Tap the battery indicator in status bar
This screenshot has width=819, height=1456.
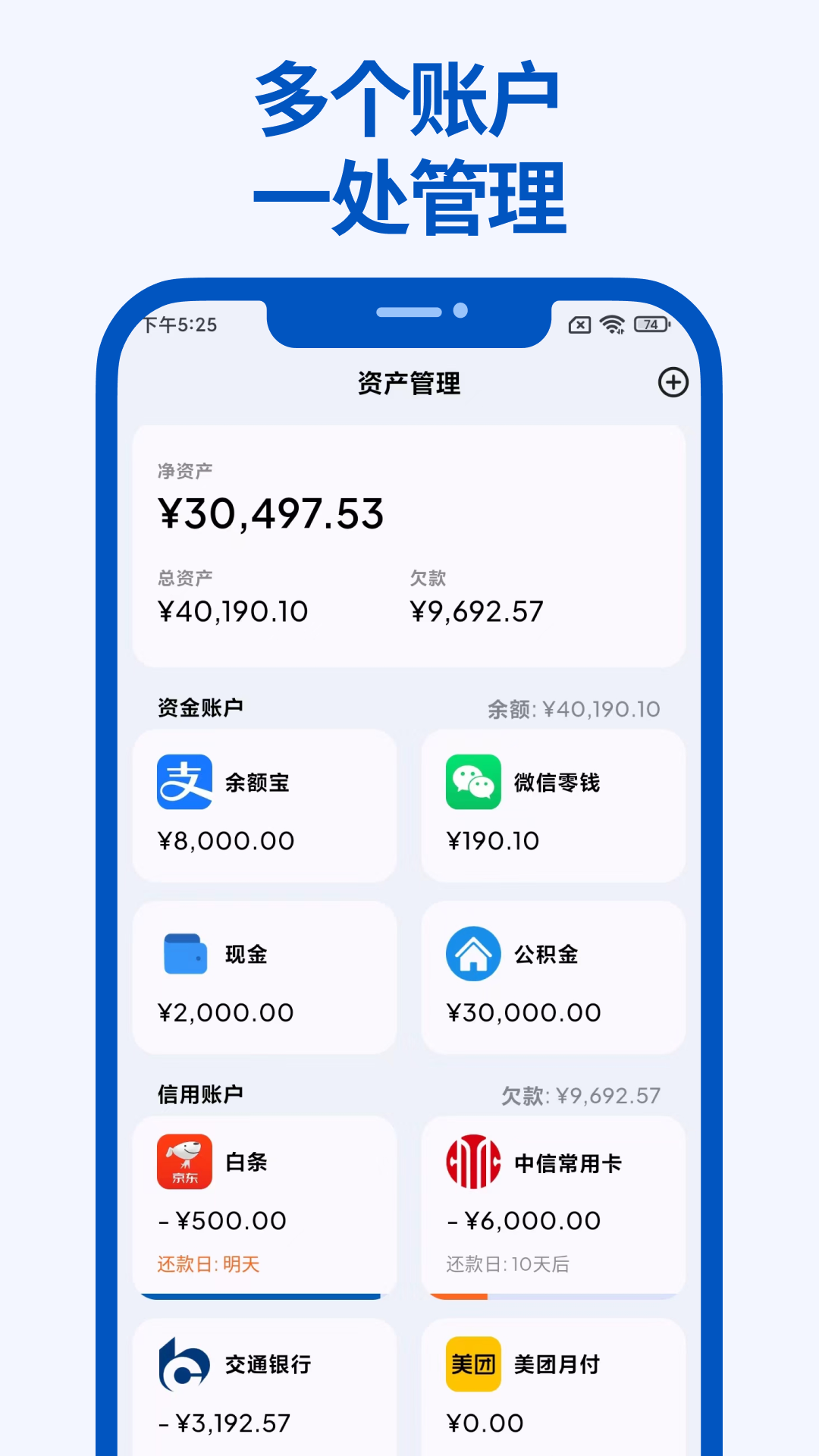click(649, 325)
